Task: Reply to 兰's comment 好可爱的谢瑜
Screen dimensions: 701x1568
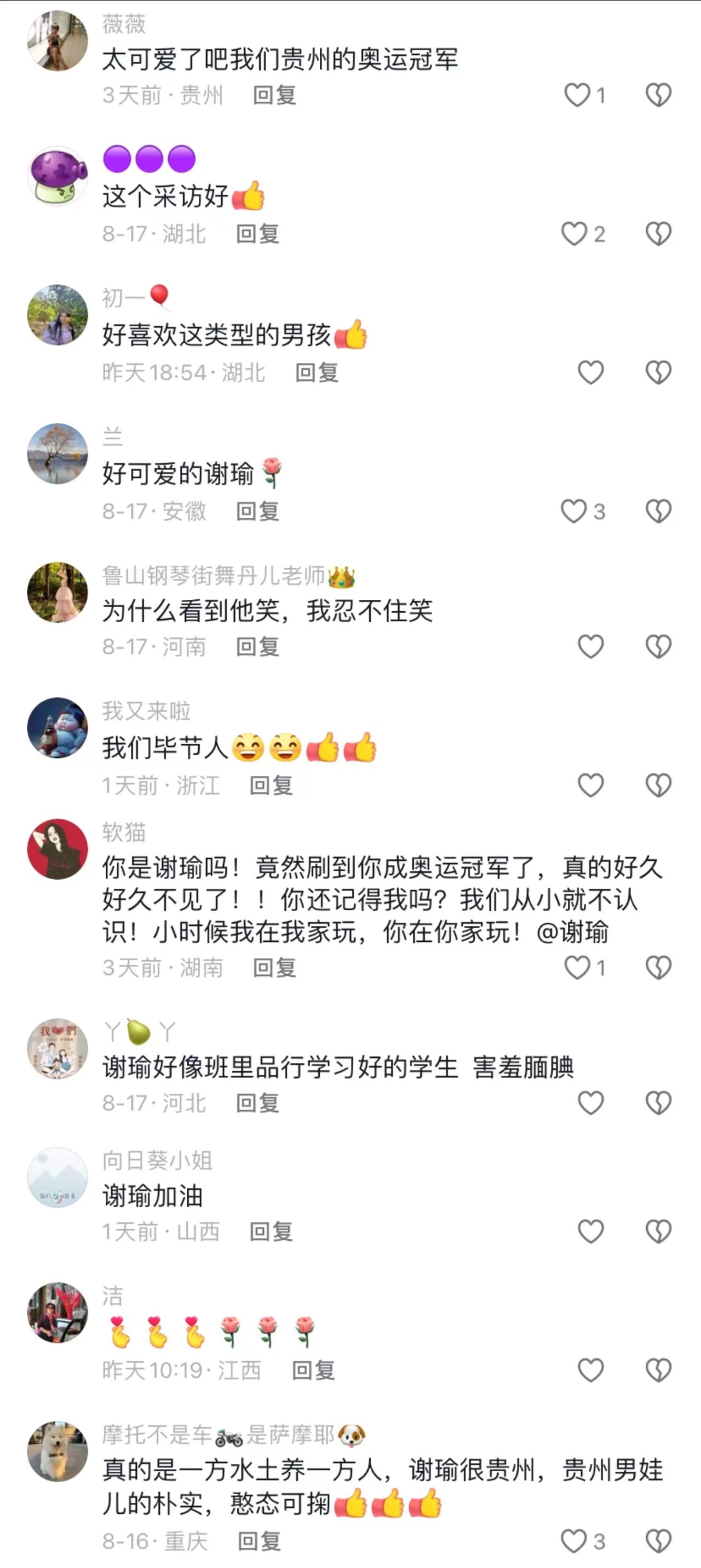Action: (257, 511)
